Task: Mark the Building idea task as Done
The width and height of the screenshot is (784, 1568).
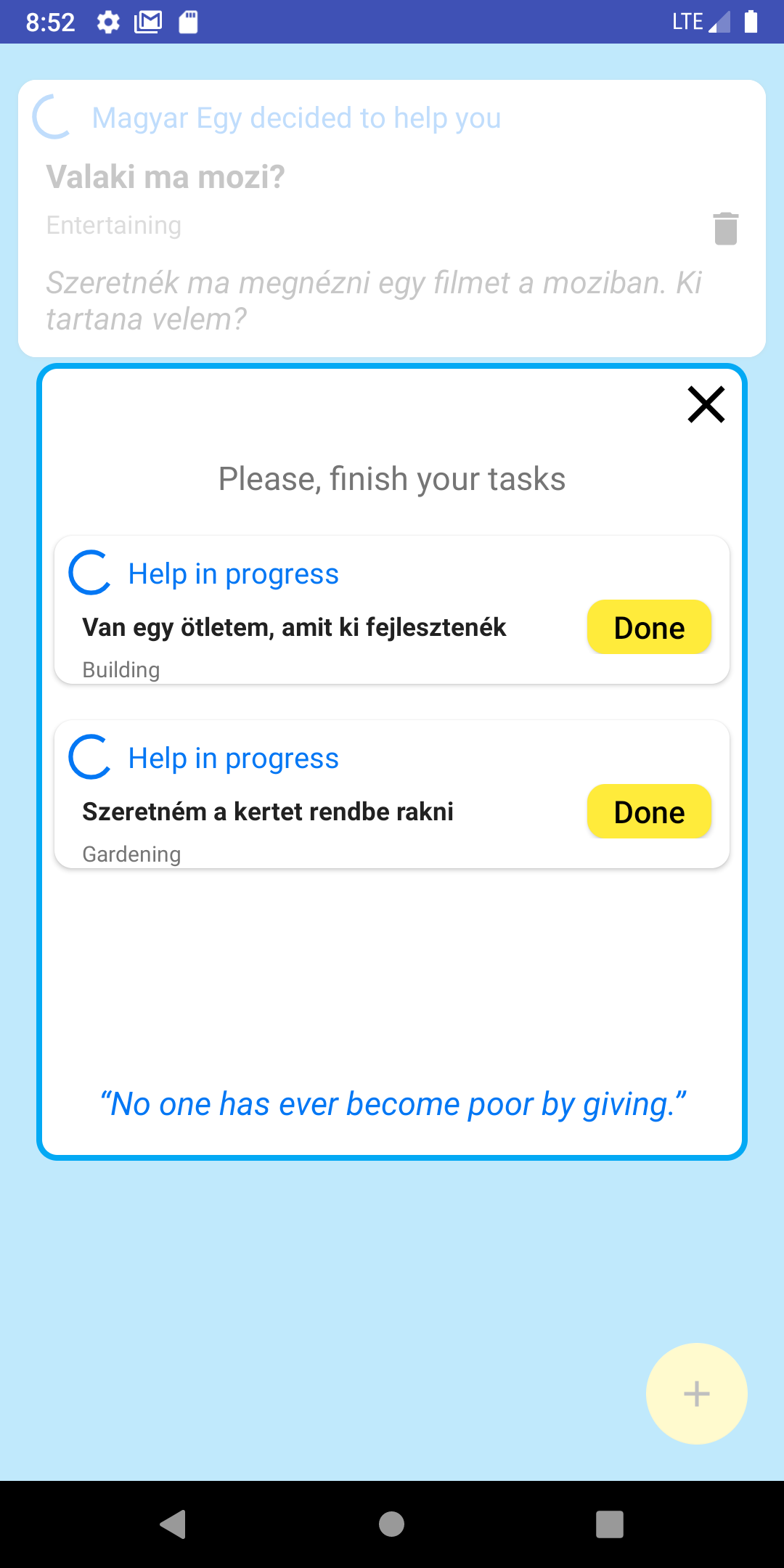Action: point(649,627)
